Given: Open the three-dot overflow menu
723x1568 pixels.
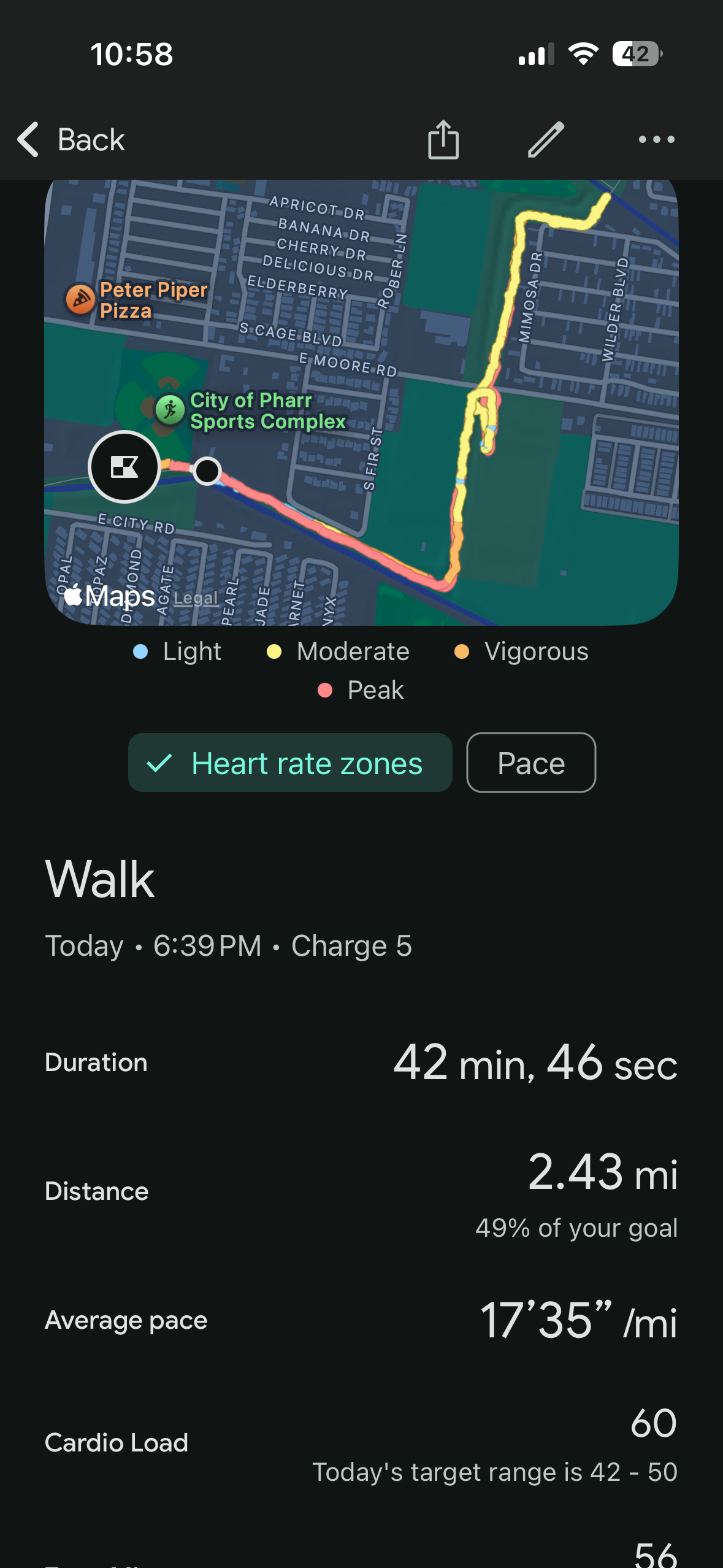Looking at the screenshot, I should pyautogui.click(x=655, y=139).
